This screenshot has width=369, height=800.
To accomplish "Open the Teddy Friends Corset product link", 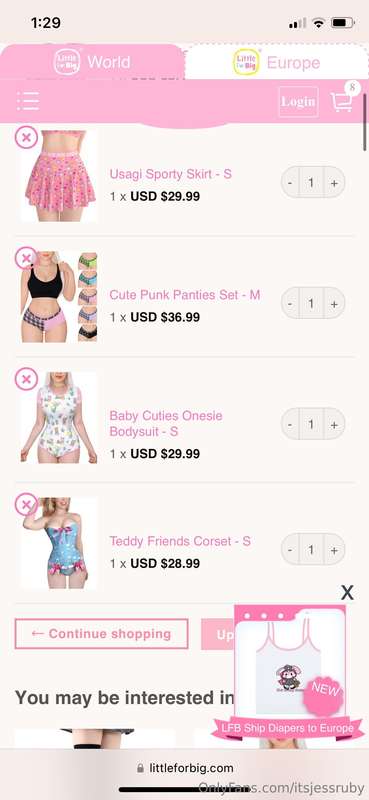I will [180, 541].
